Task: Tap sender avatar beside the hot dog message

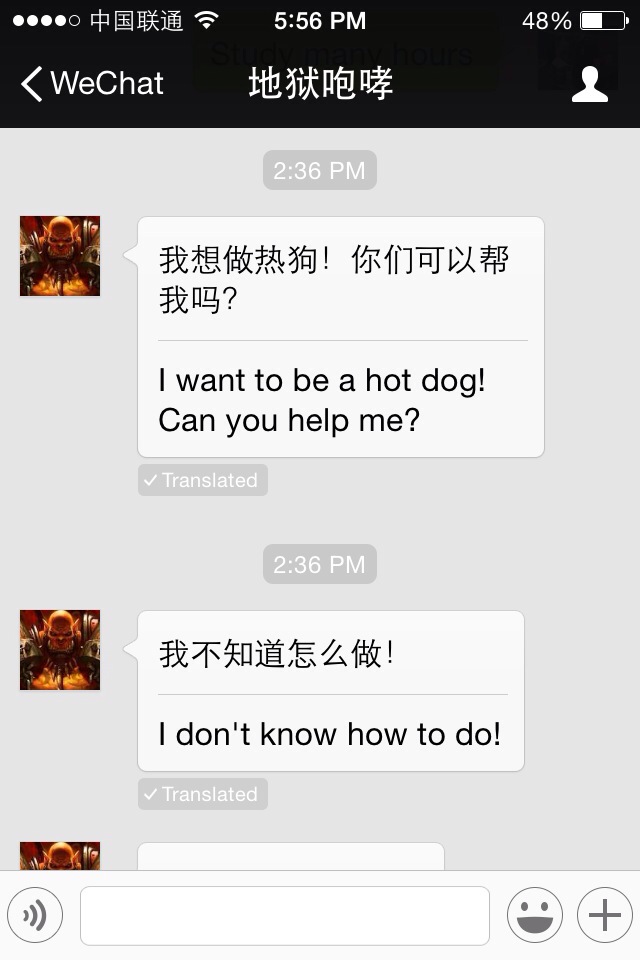Action: click(x=60, y=256)
